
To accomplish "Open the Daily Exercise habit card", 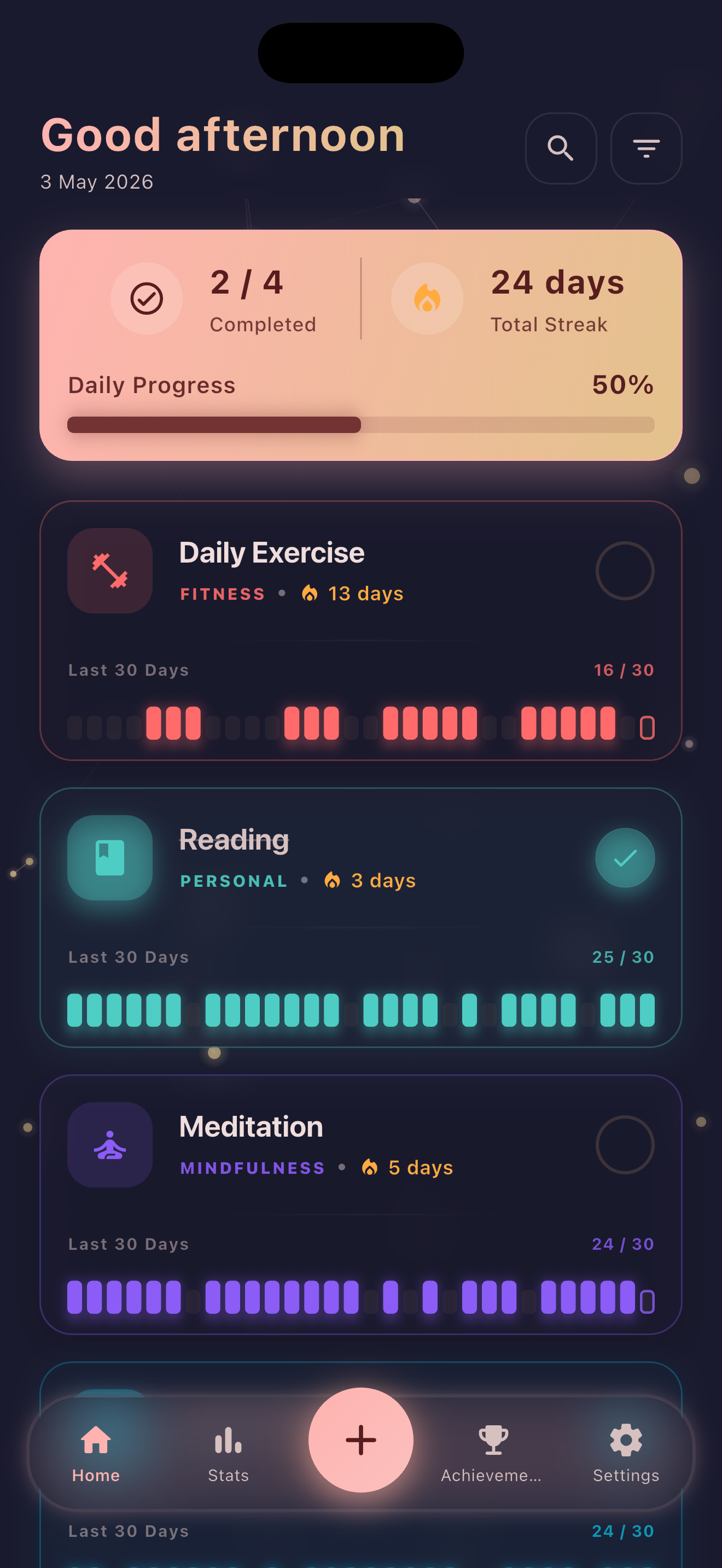I will [361, 630].
